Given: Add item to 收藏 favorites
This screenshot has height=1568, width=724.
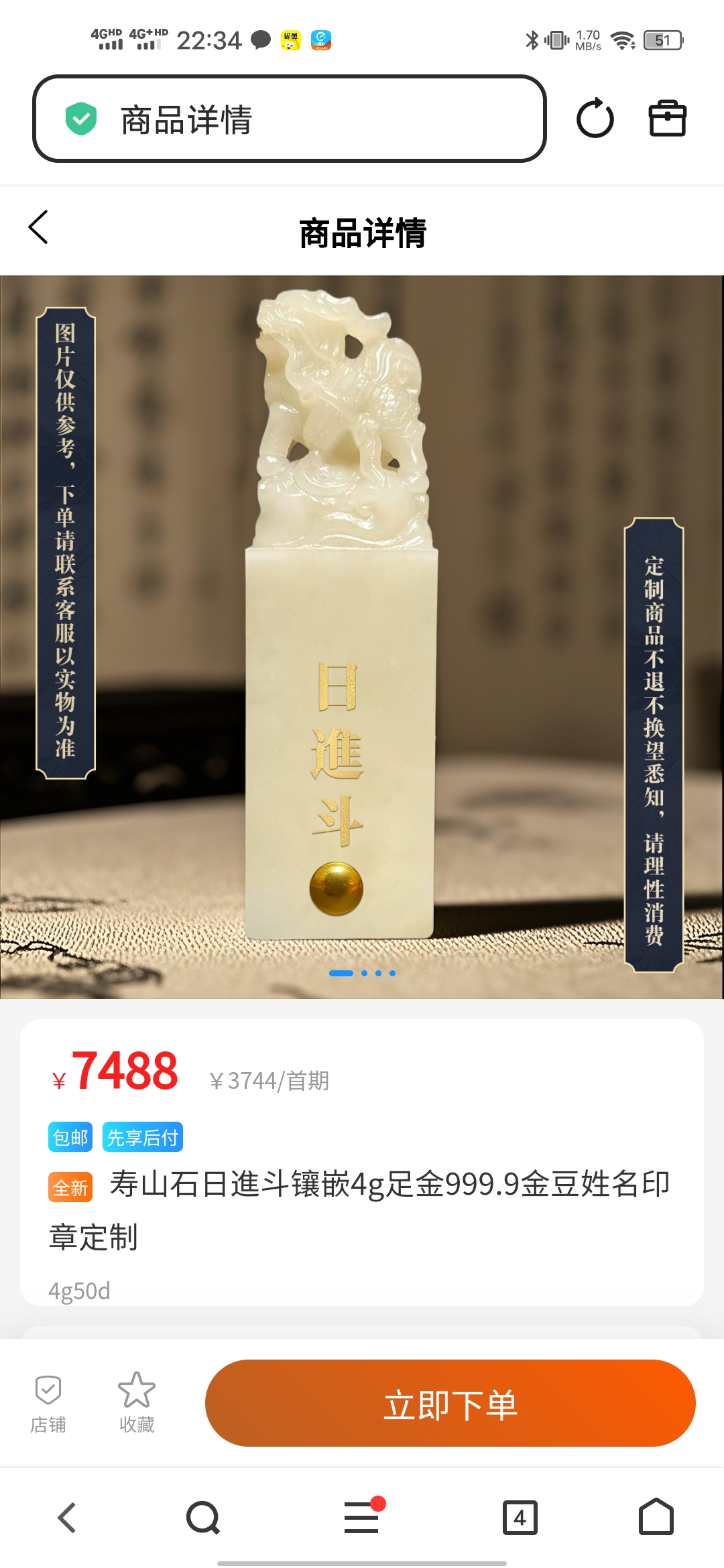Looking at the screenshot, I should (137, 1404).
